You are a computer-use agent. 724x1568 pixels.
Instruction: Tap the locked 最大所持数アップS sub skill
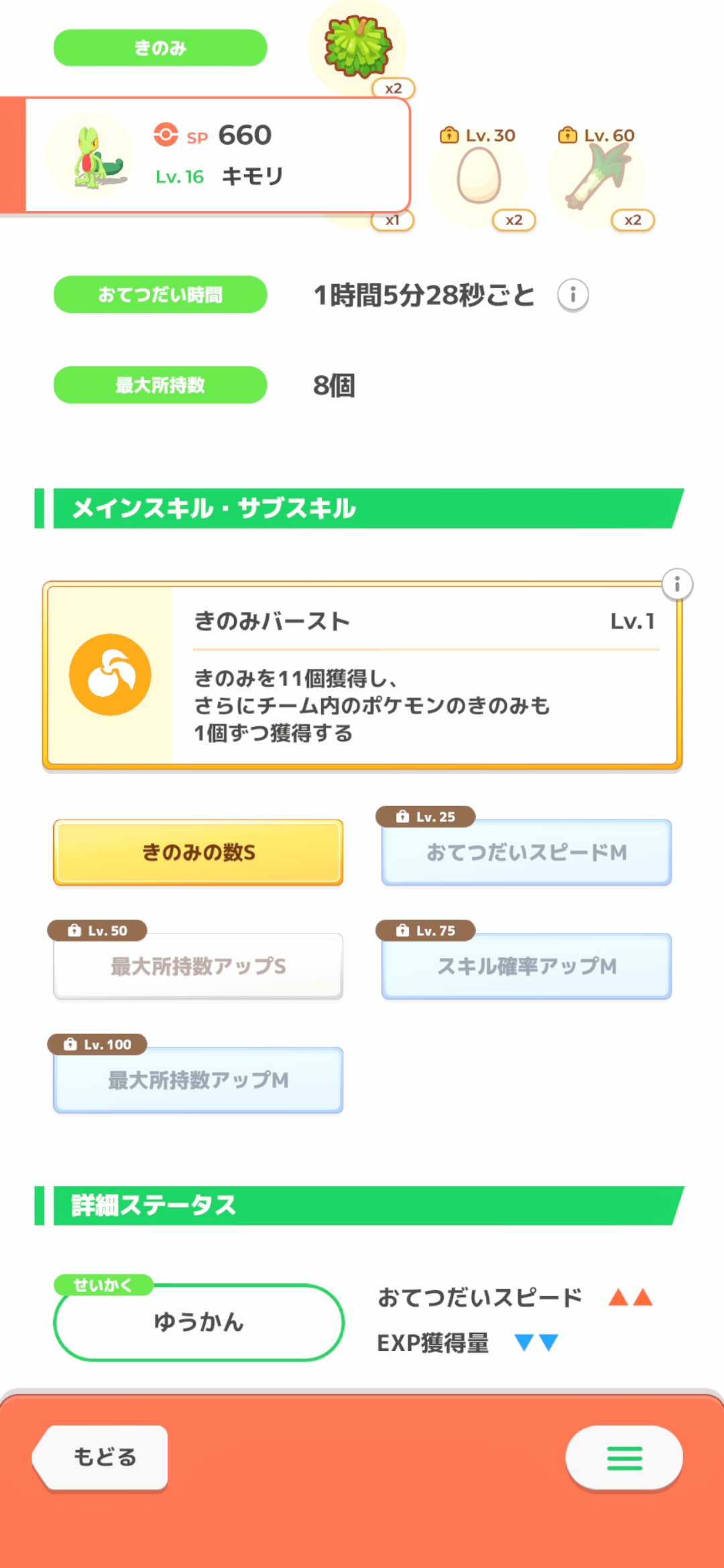[198, 966]
